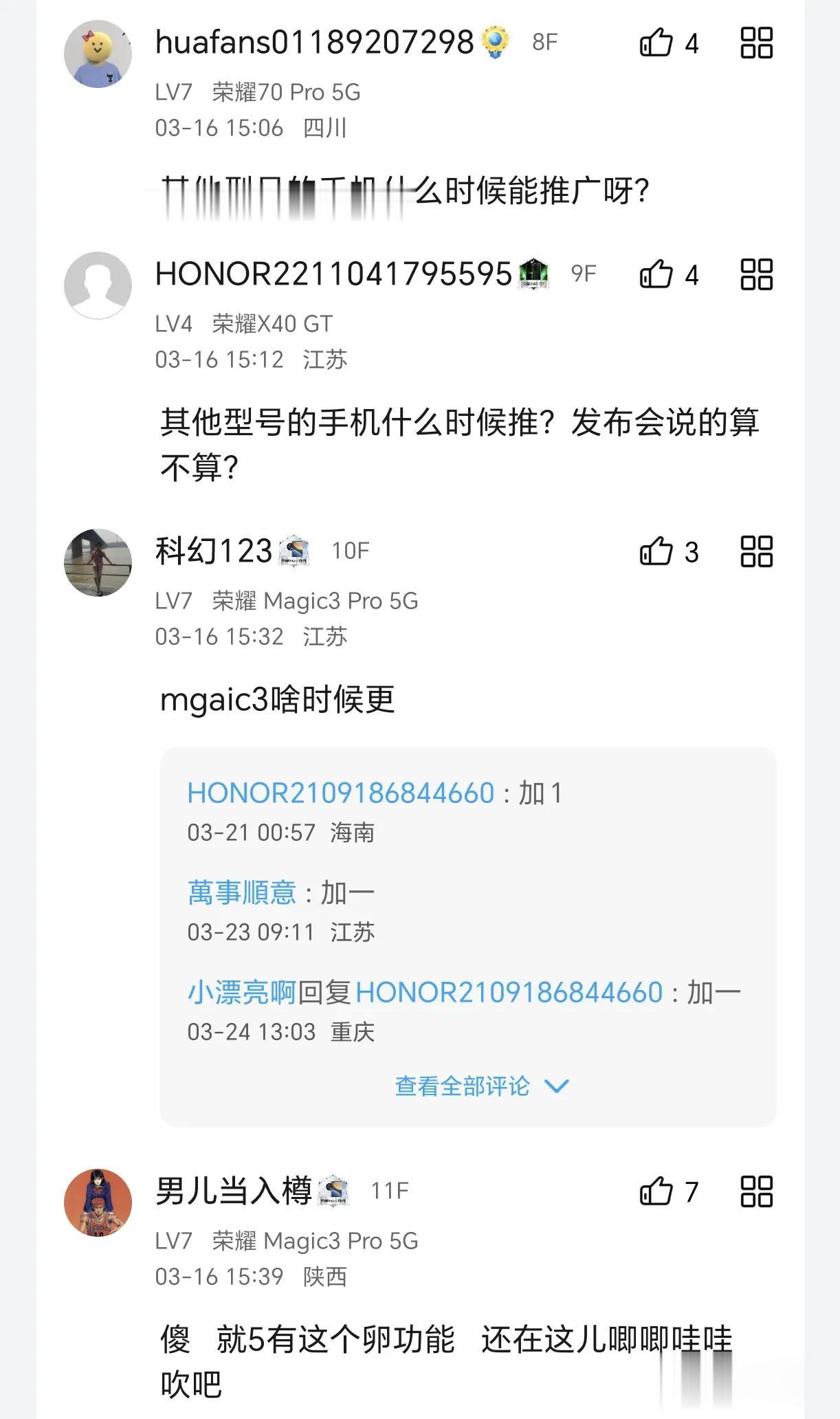Open 萬事順意's profile from the reply
840x1419 pixels.
tap(241, 893)
